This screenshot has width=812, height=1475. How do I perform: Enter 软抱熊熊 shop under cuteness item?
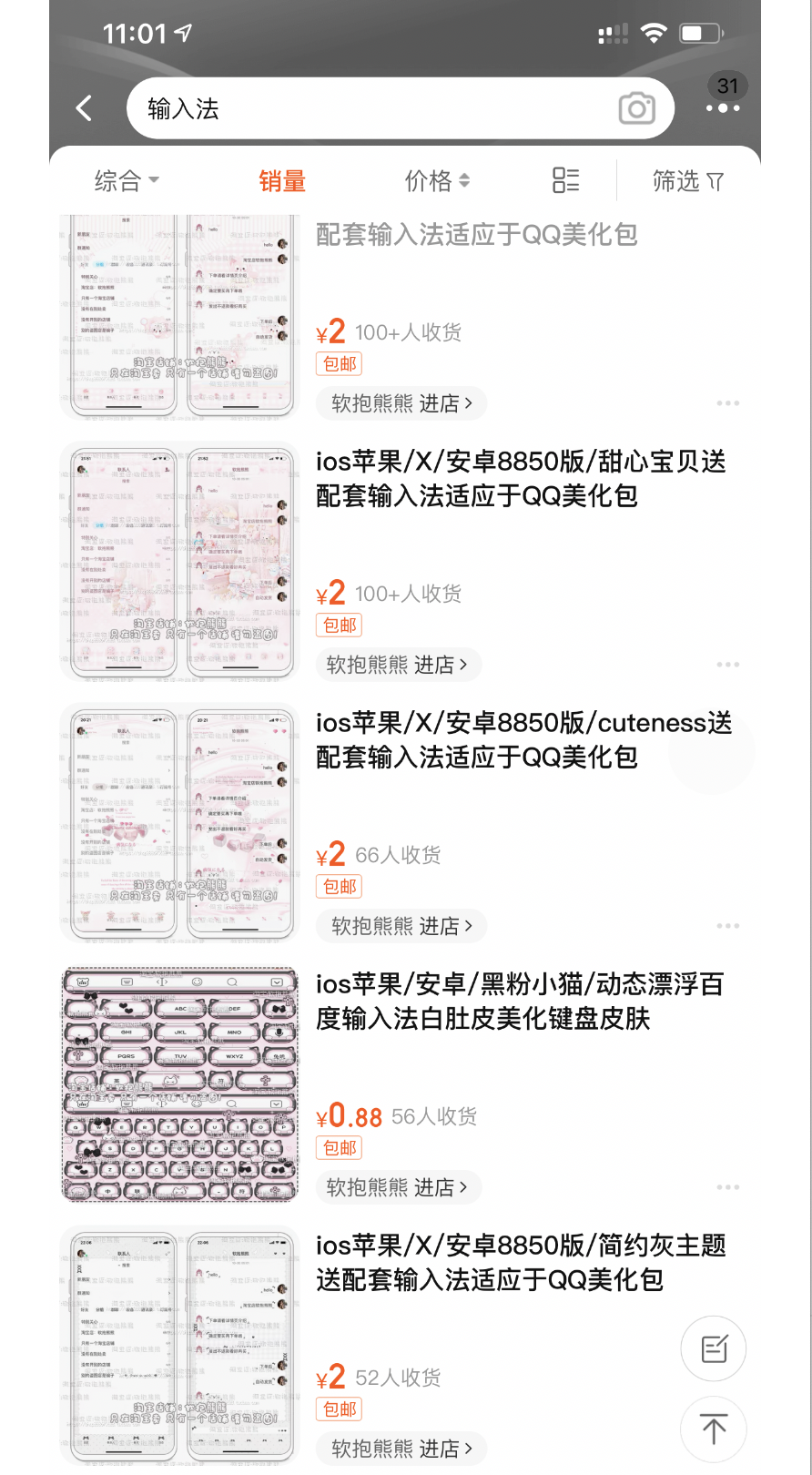click(x=401, y=926)
